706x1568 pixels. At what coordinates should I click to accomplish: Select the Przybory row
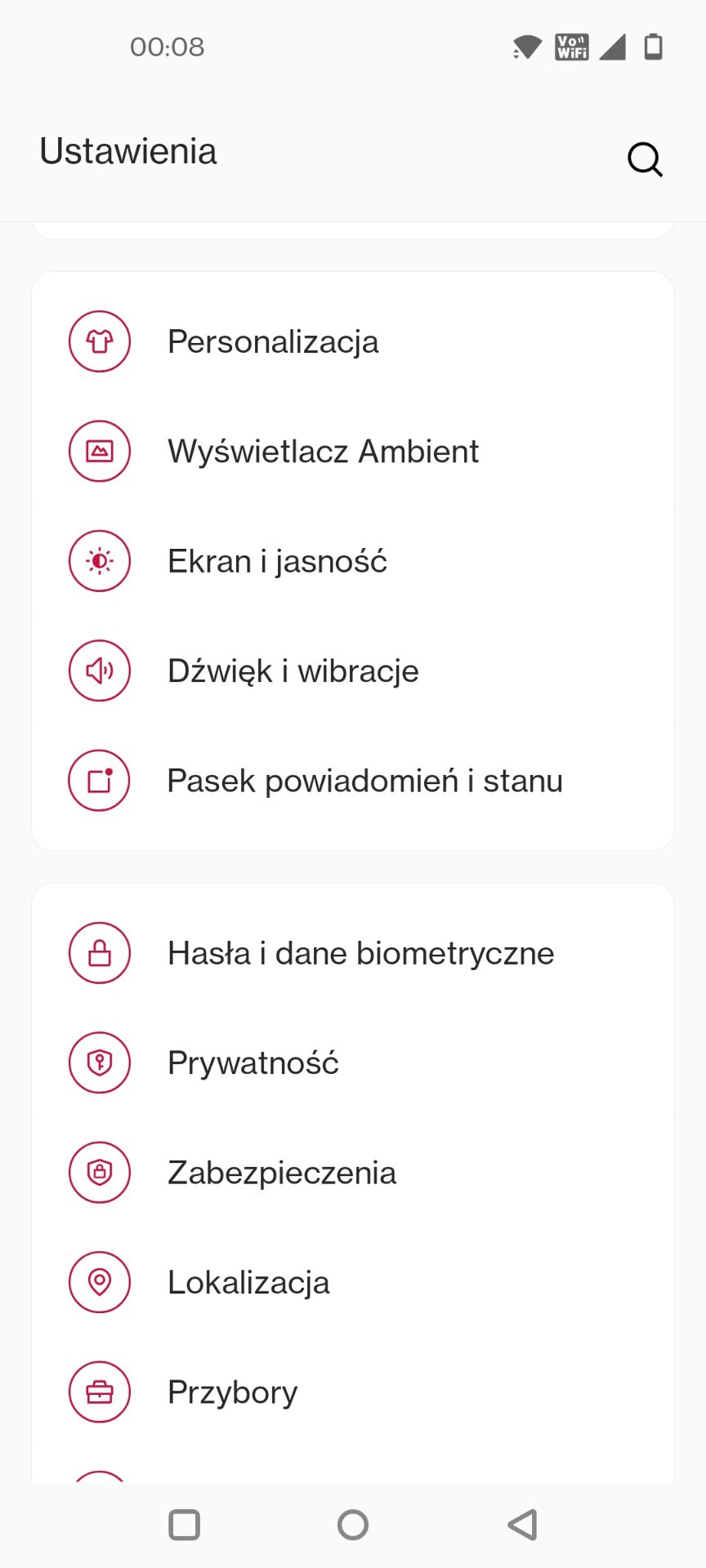(x=232, y=1392)
